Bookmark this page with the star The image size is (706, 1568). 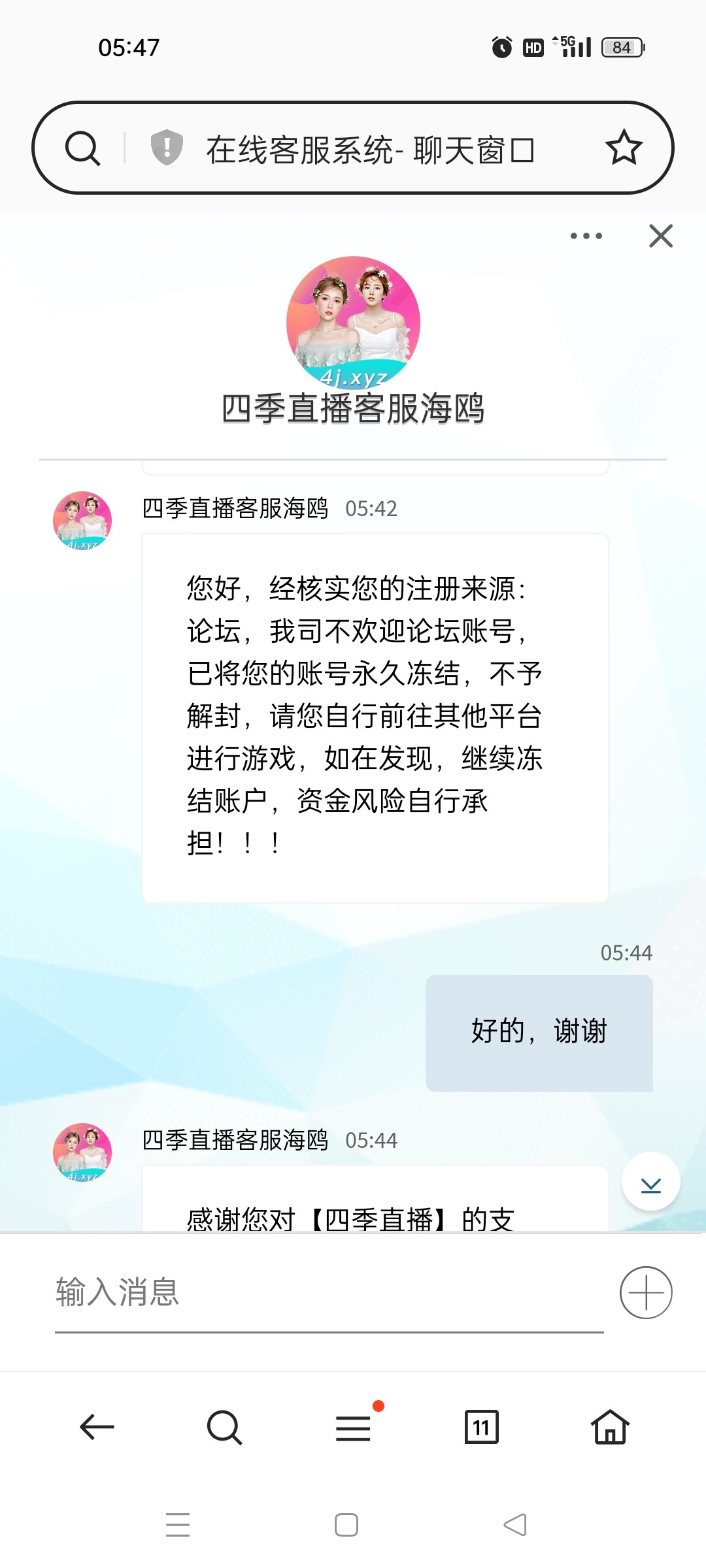624,148
